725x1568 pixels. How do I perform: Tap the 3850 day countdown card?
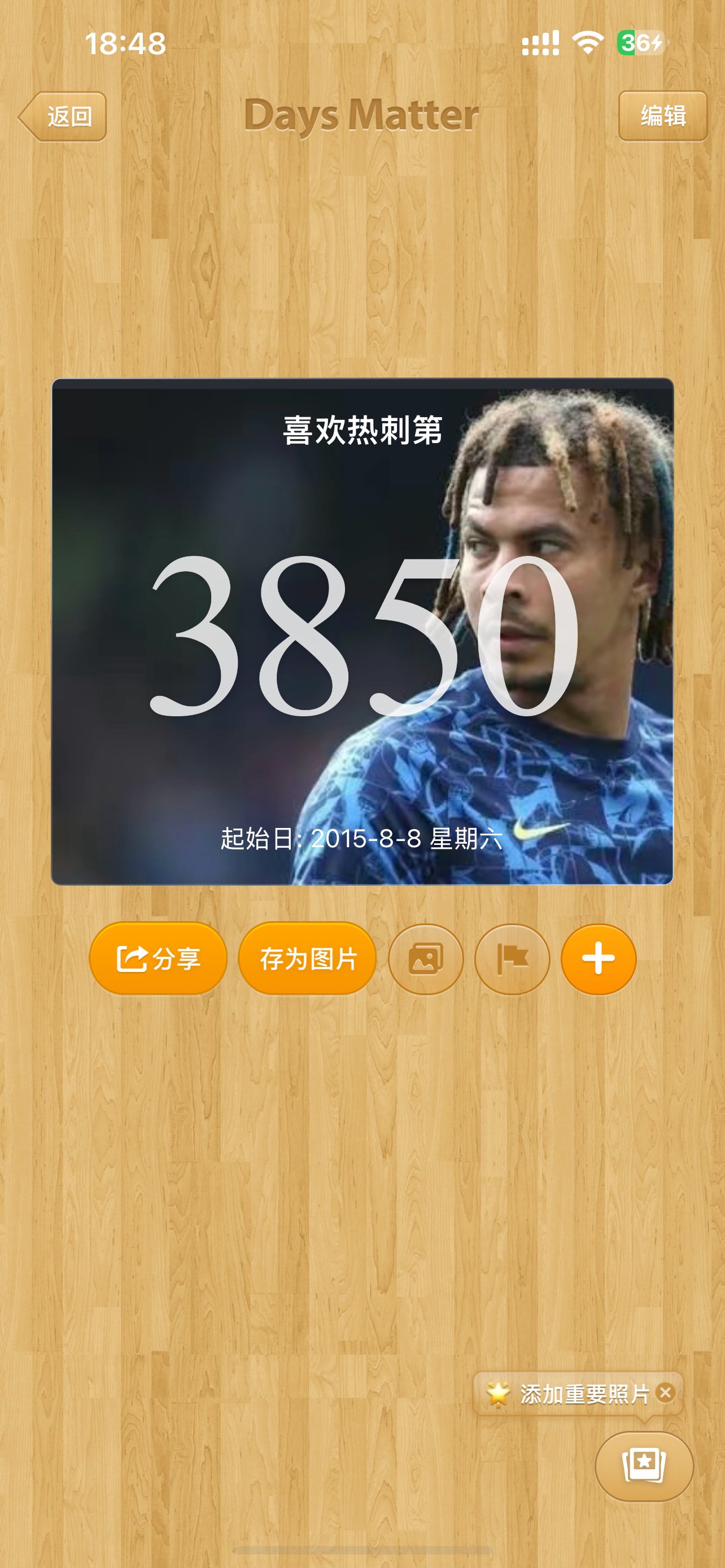362,631
